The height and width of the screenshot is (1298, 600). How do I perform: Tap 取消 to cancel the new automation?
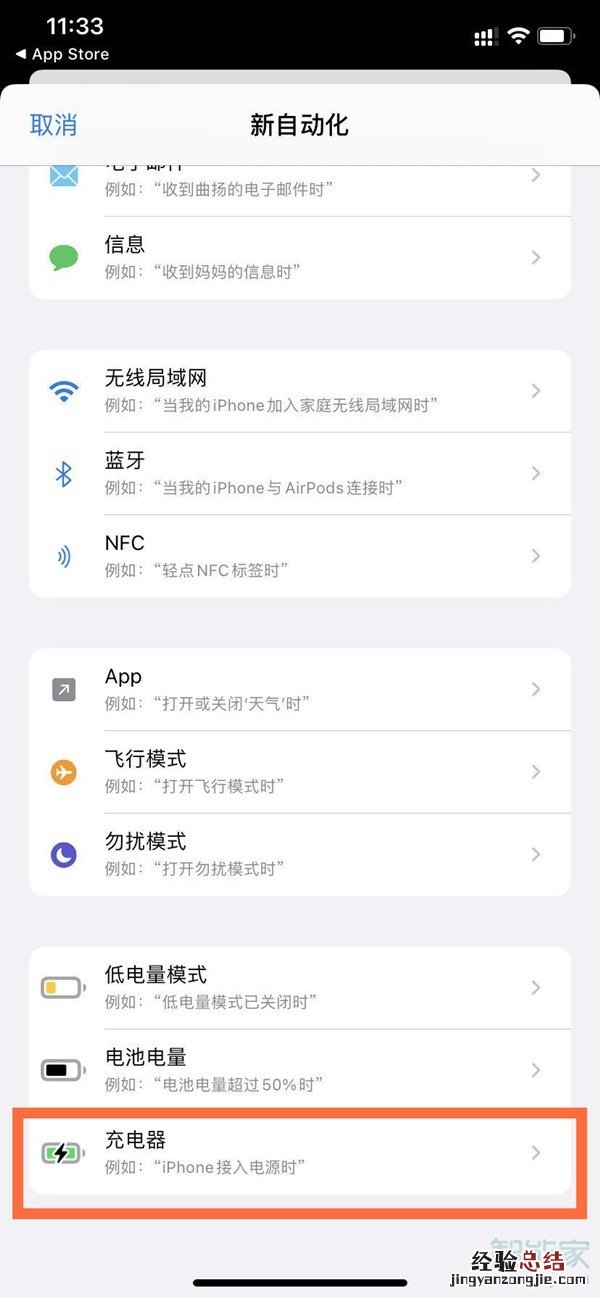[x=54, y=125]
